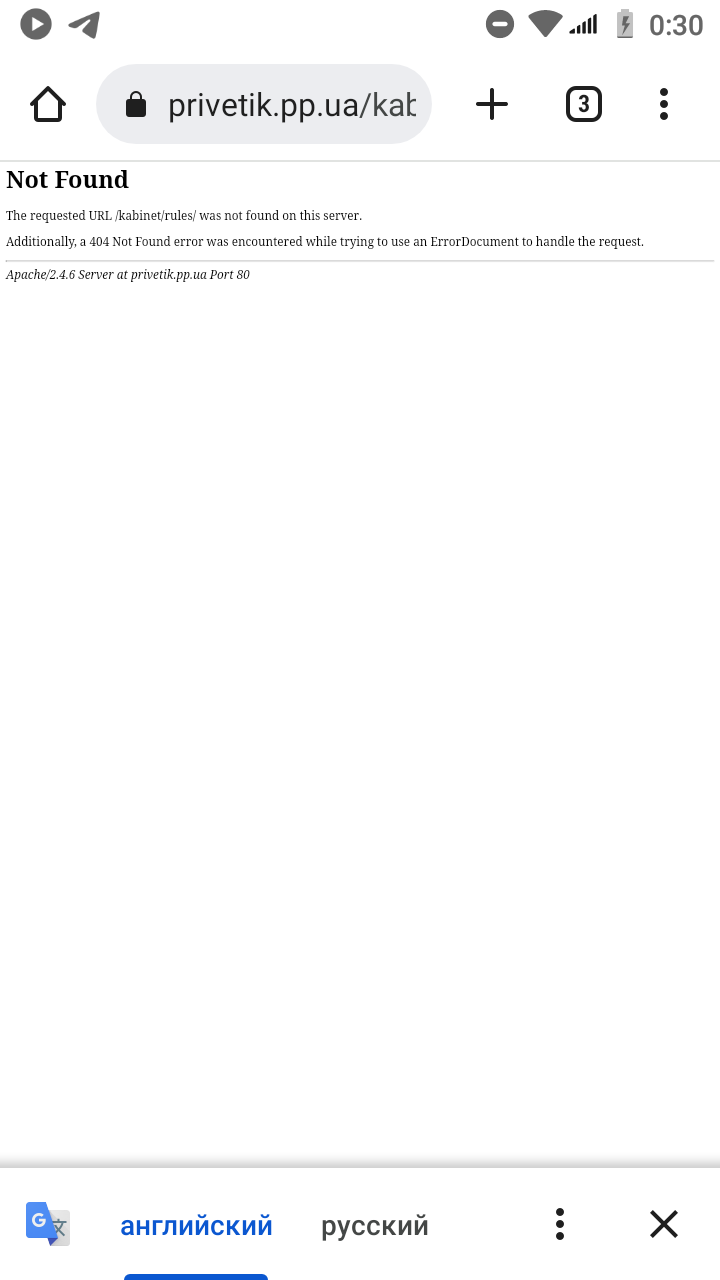Switch translation to русский
720x1280 pixels.
(374, 1225)
